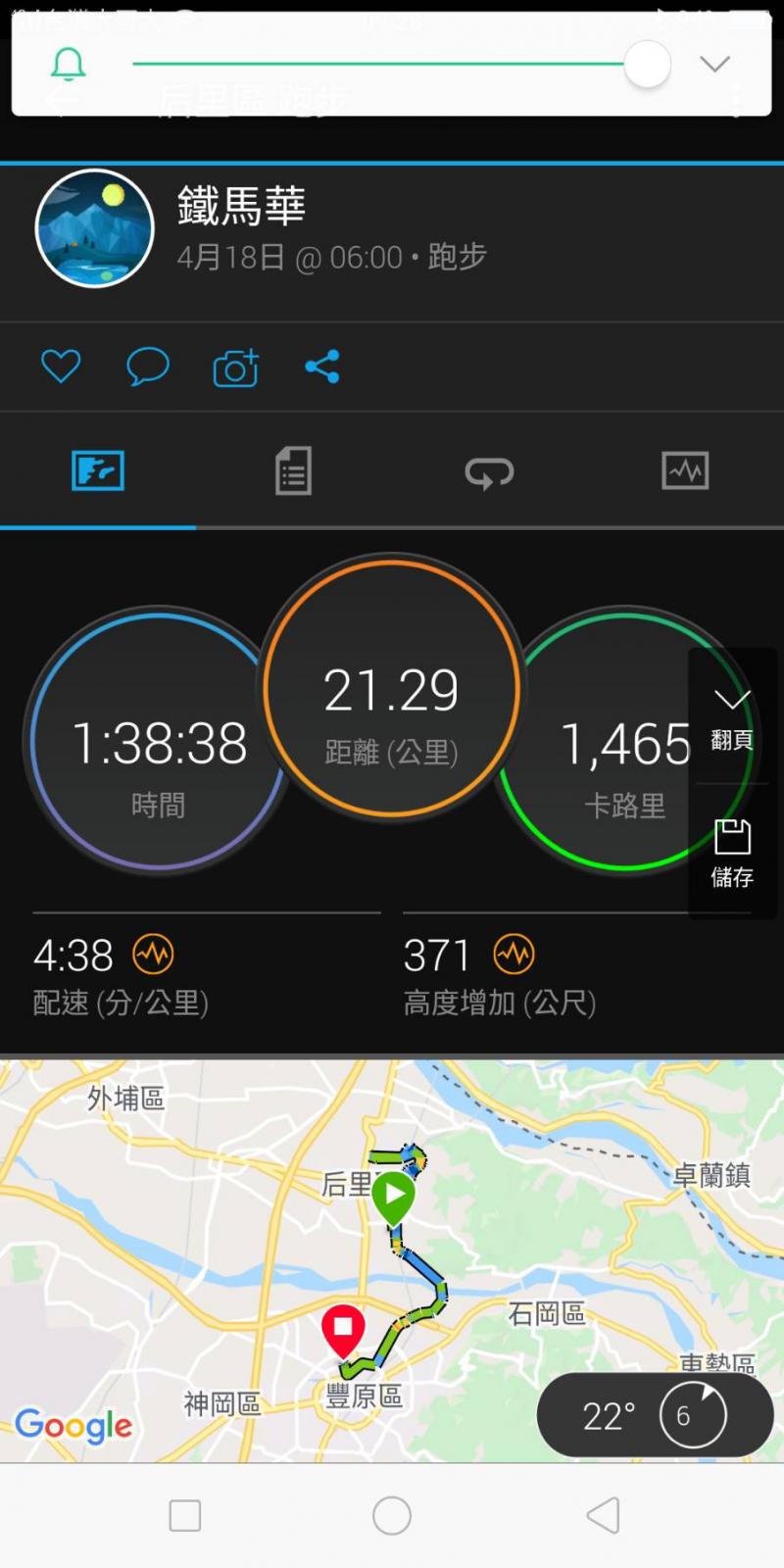This screenshot has width=784, height=1568.
Task: Add a photo to the activity
Action: point(235,367)
